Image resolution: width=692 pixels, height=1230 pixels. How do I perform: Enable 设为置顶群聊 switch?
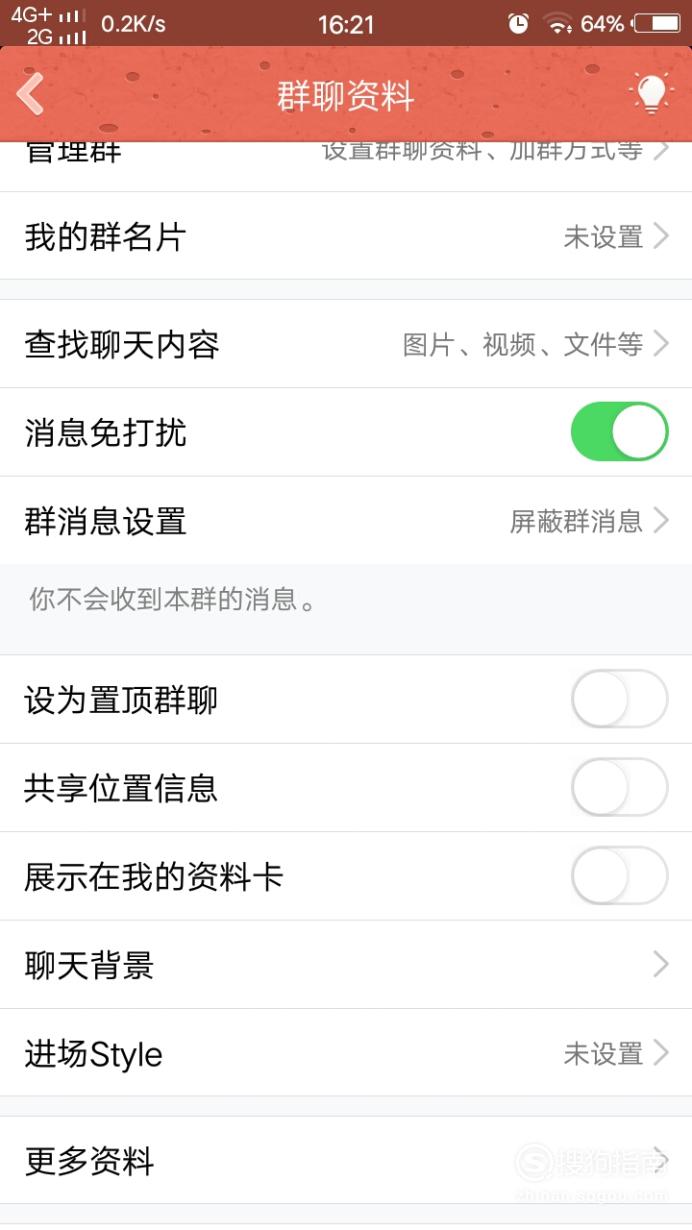click(619, 699)
